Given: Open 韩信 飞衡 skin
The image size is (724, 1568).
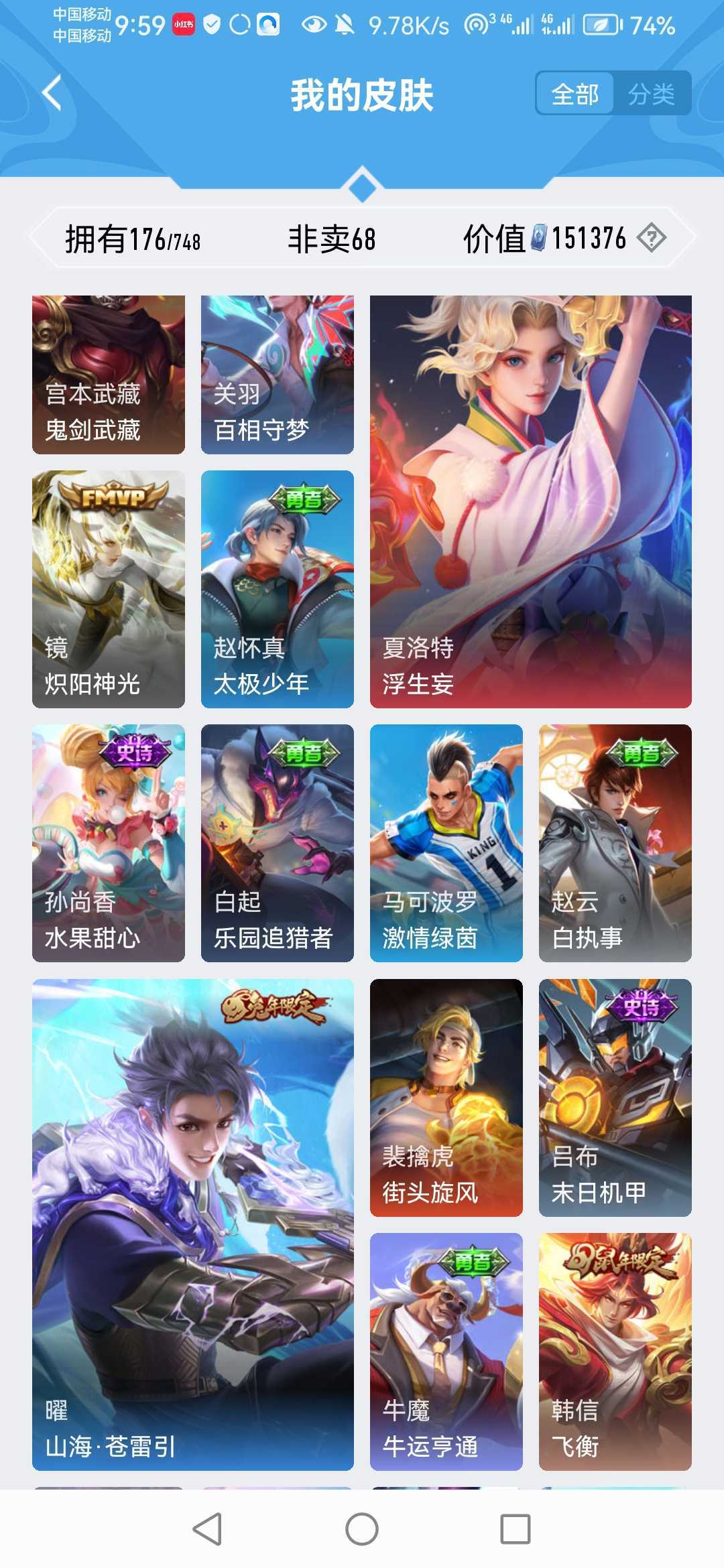Looking at the screenshot, I should (615, 1352).
